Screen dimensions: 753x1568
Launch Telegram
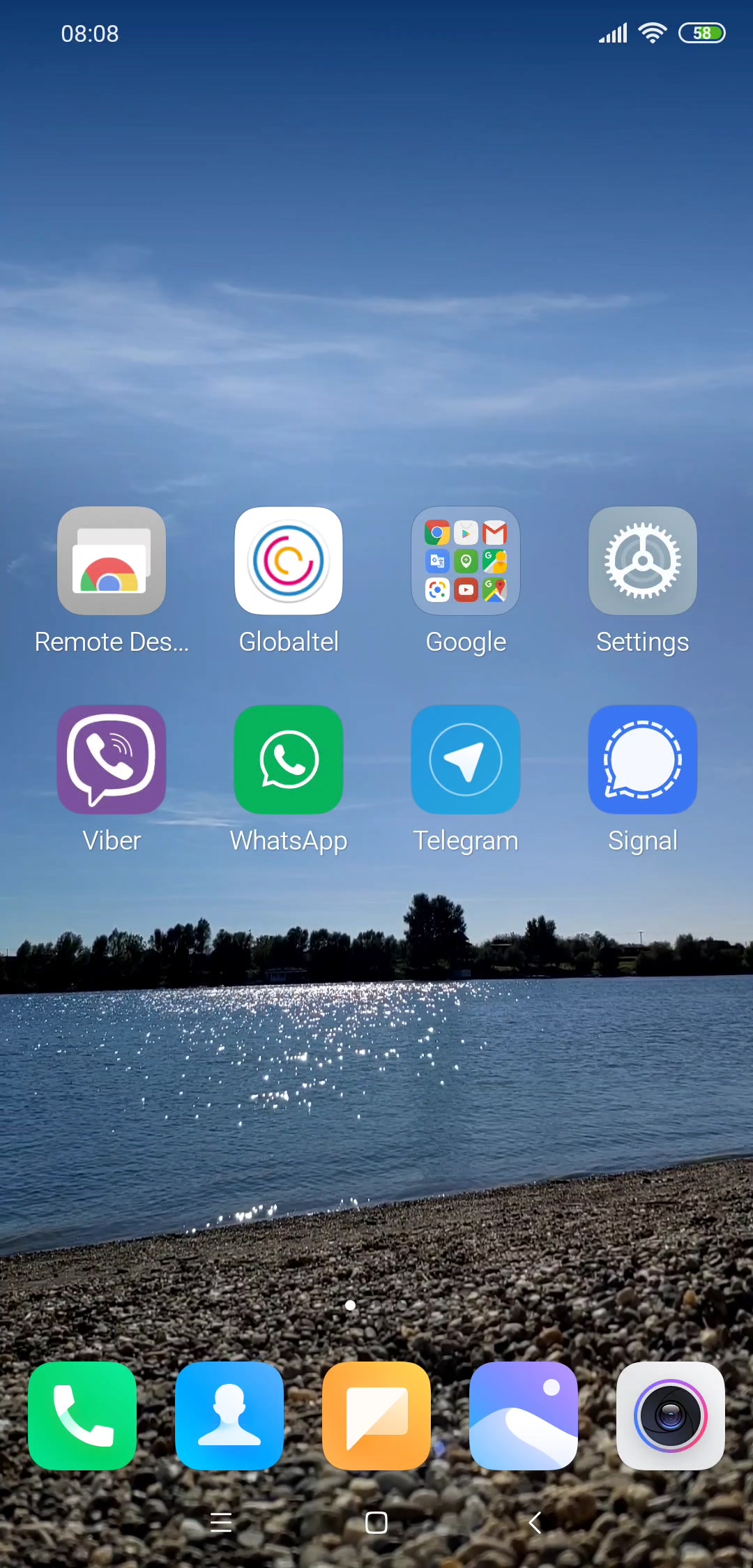[466, 759]
